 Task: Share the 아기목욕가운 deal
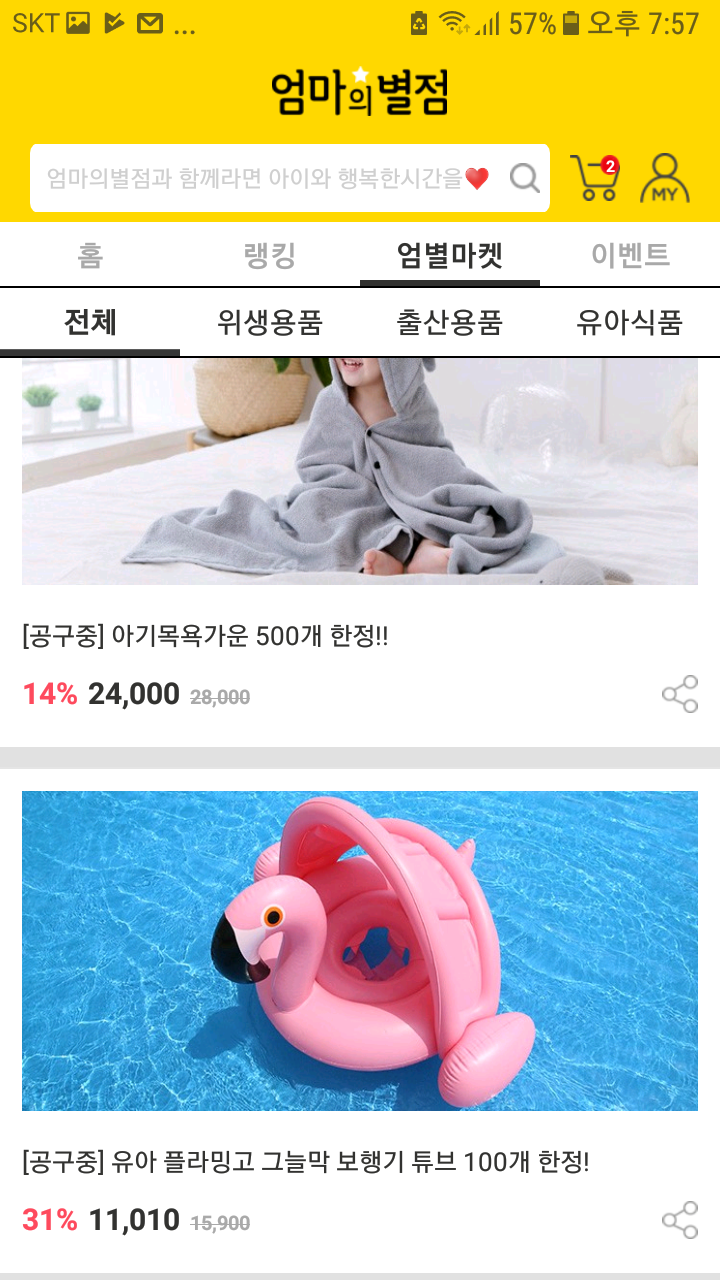coord(680,694)
